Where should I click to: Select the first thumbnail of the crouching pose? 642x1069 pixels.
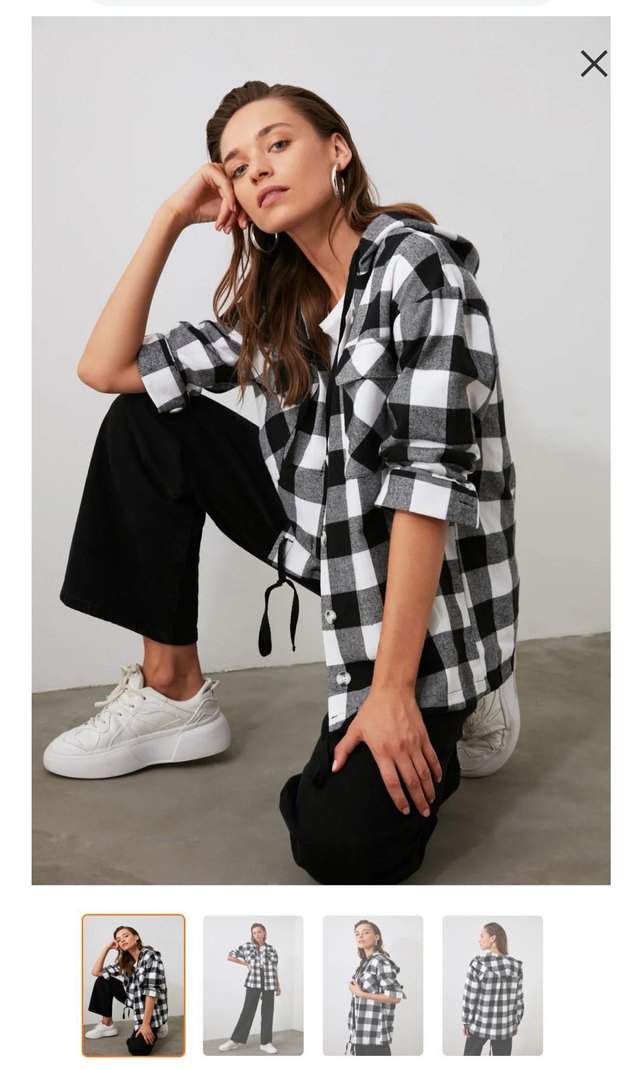click(133, 985)
